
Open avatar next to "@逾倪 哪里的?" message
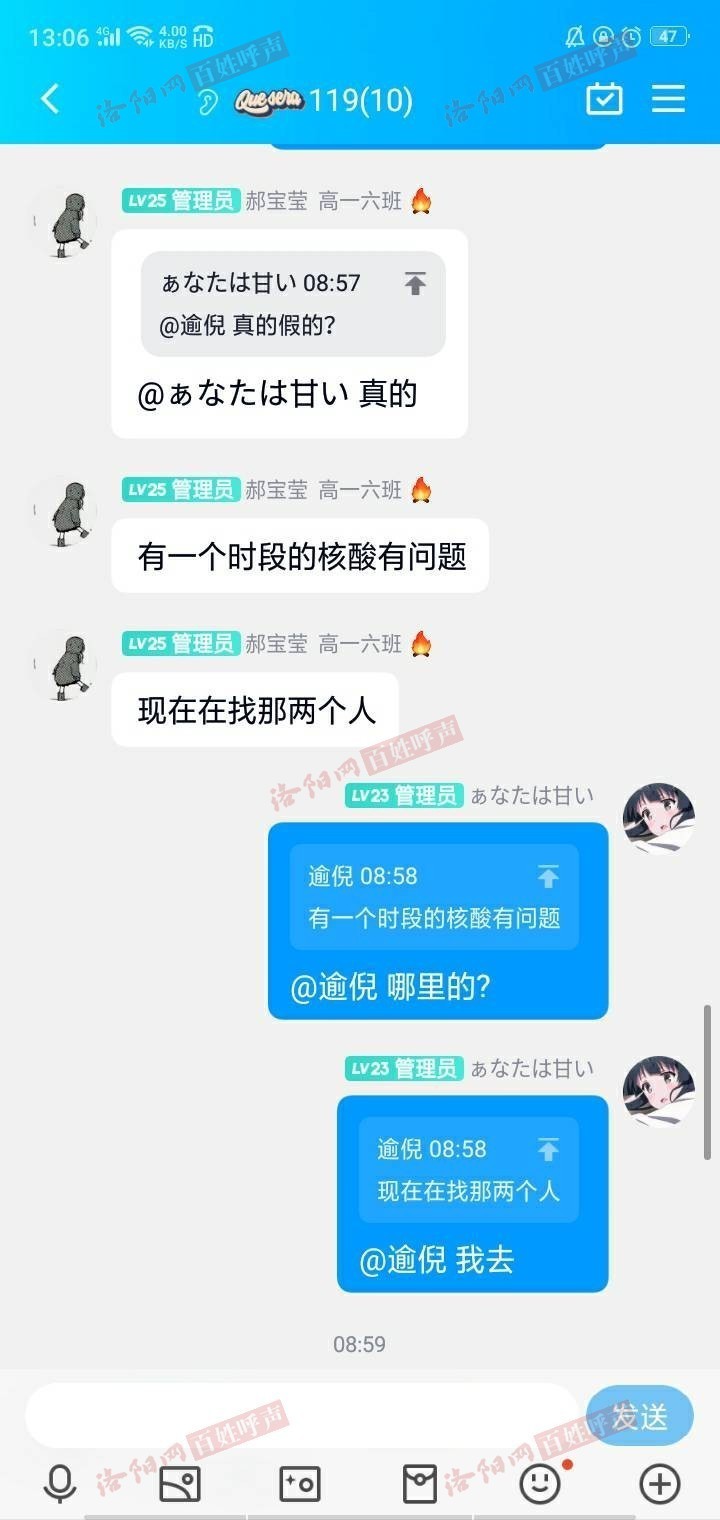point(658,817)
